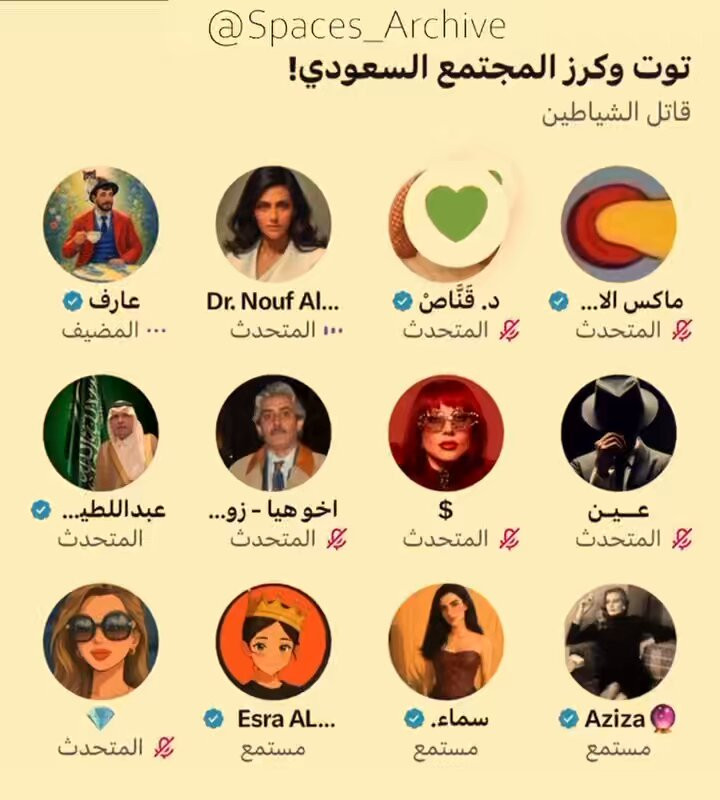
Task: Open listener Esra AL... profile
Action: [x=274, y=642]
